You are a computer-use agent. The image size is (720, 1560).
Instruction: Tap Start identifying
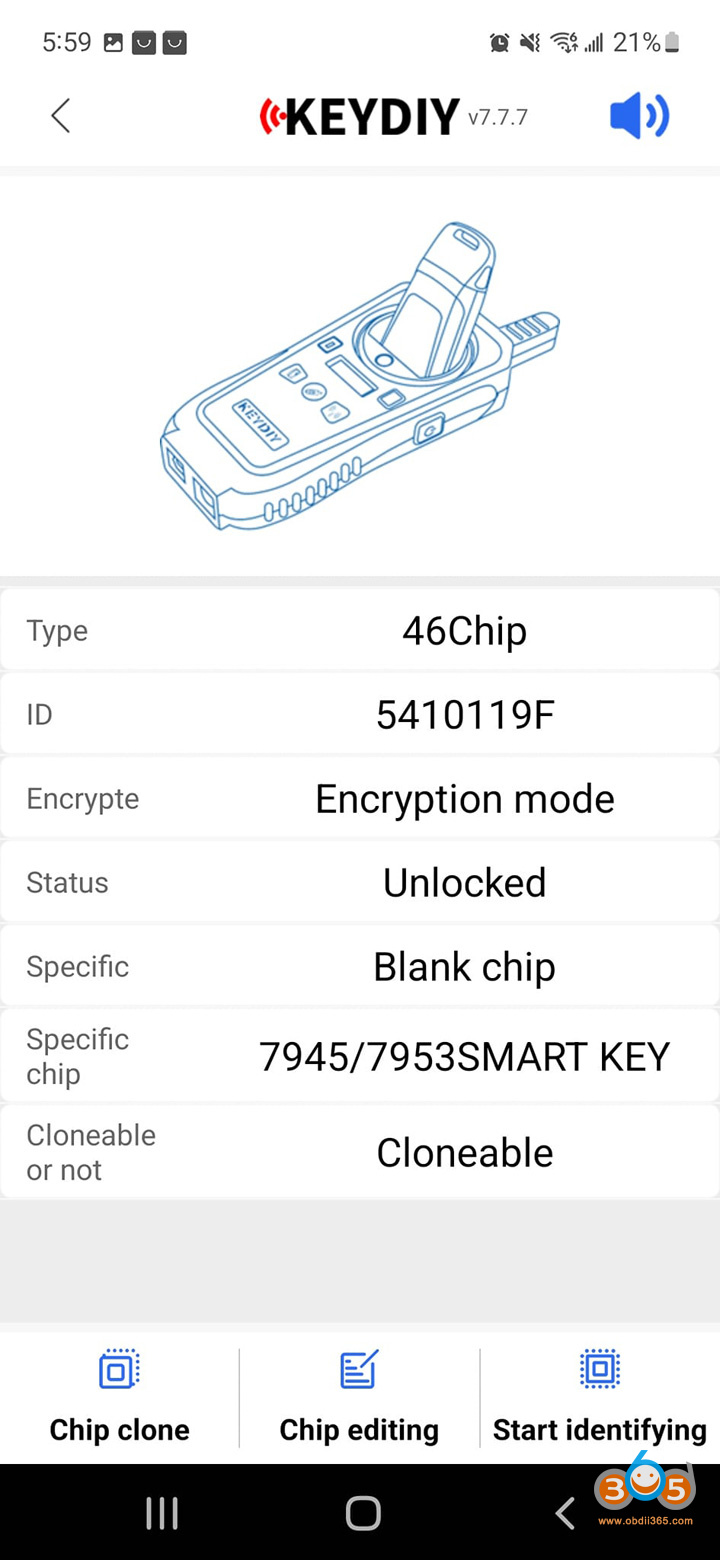coord(599,1396)
